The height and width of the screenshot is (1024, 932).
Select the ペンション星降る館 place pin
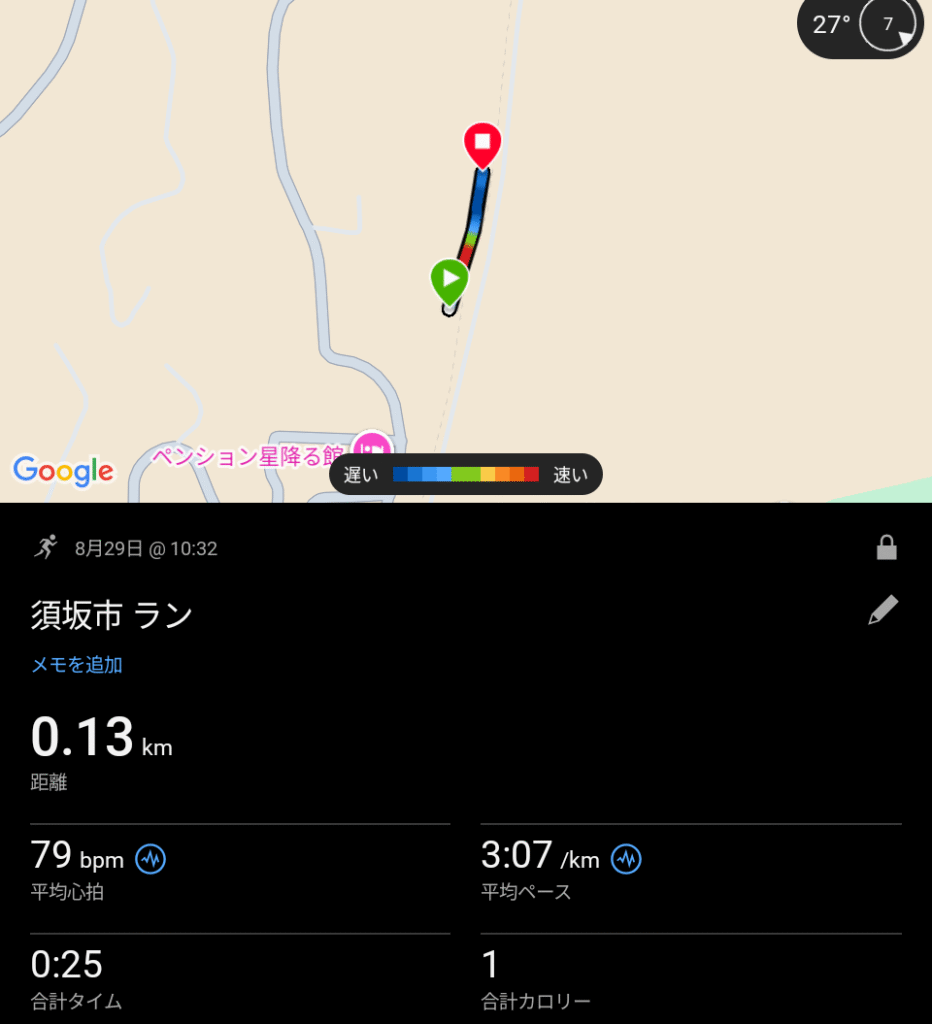pos(372,447)
